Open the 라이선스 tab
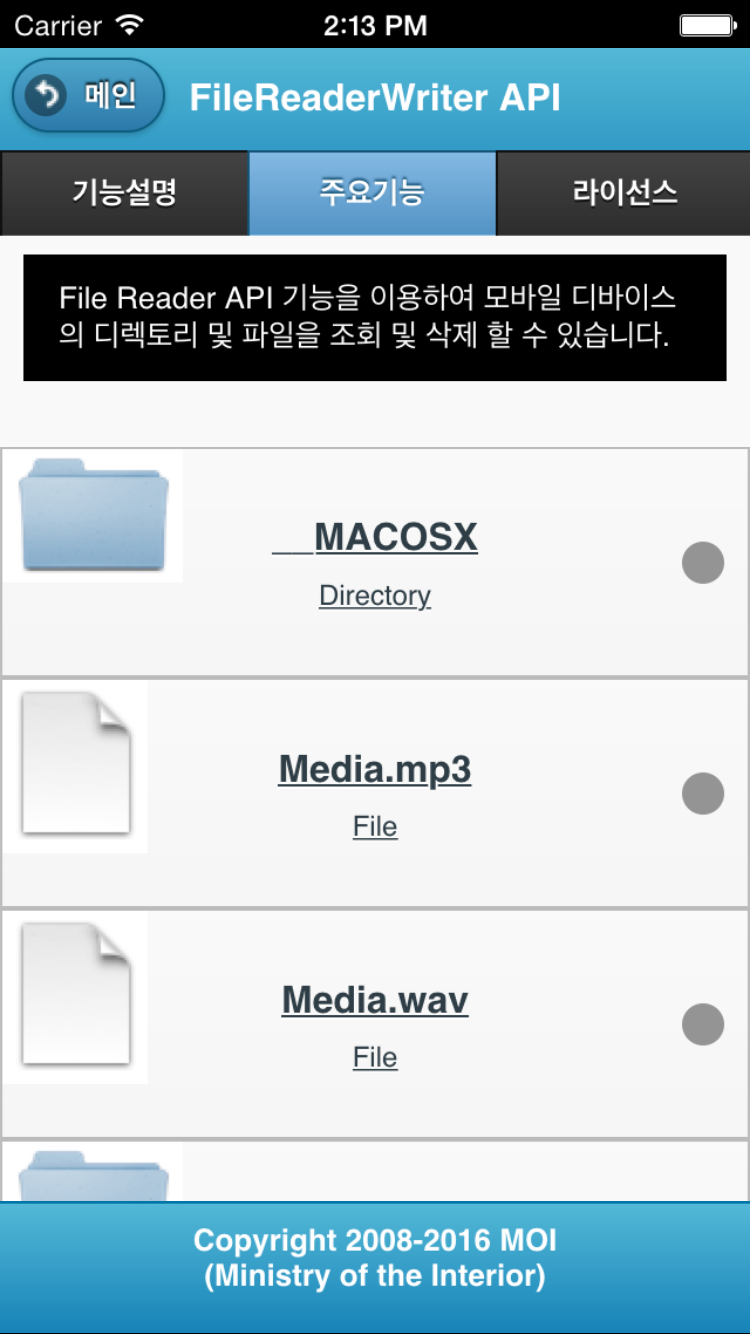Screen dimensions: 750x1334 point(624,193)
